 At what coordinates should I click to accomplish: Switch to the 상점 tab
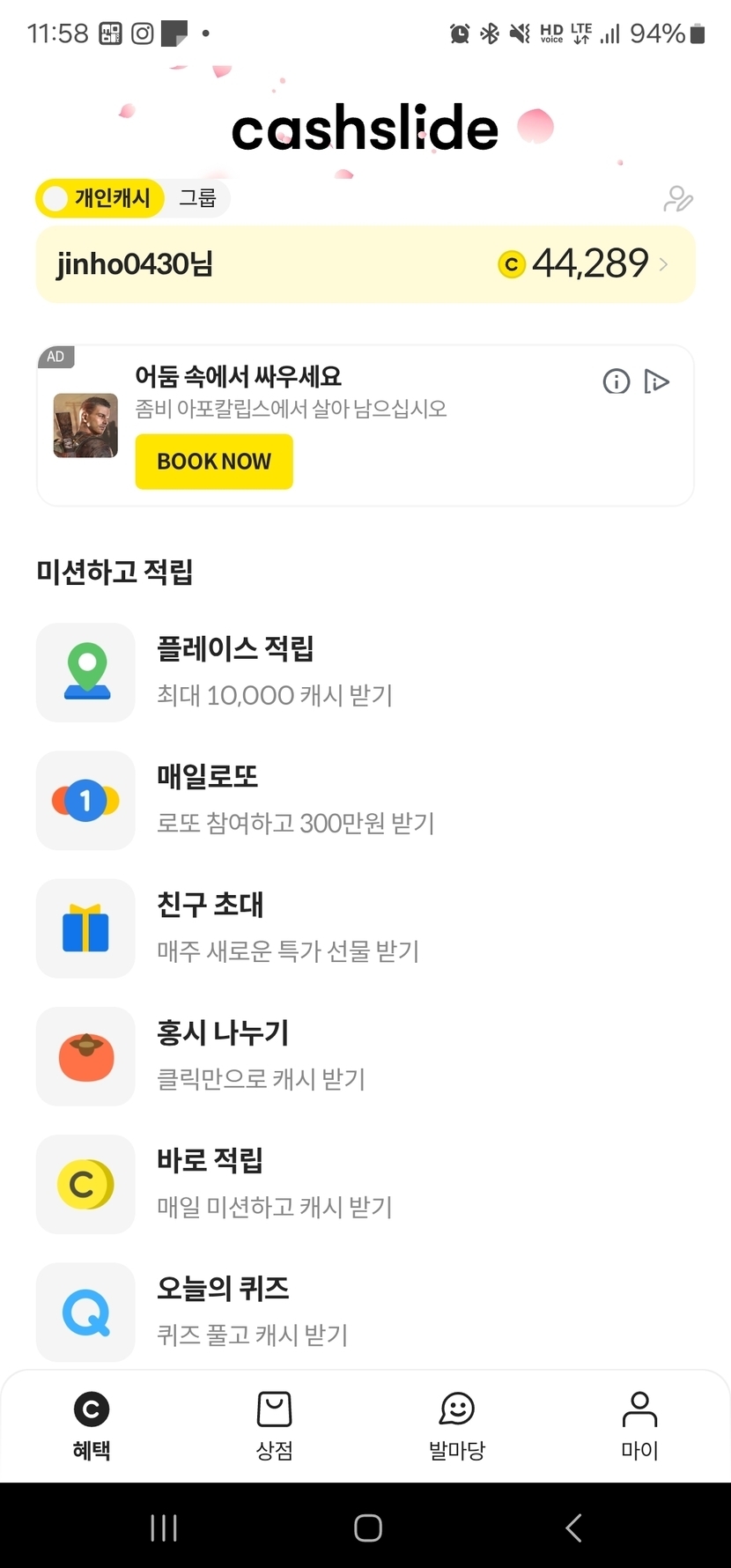pyautogui.click(x=274, y=1426)
